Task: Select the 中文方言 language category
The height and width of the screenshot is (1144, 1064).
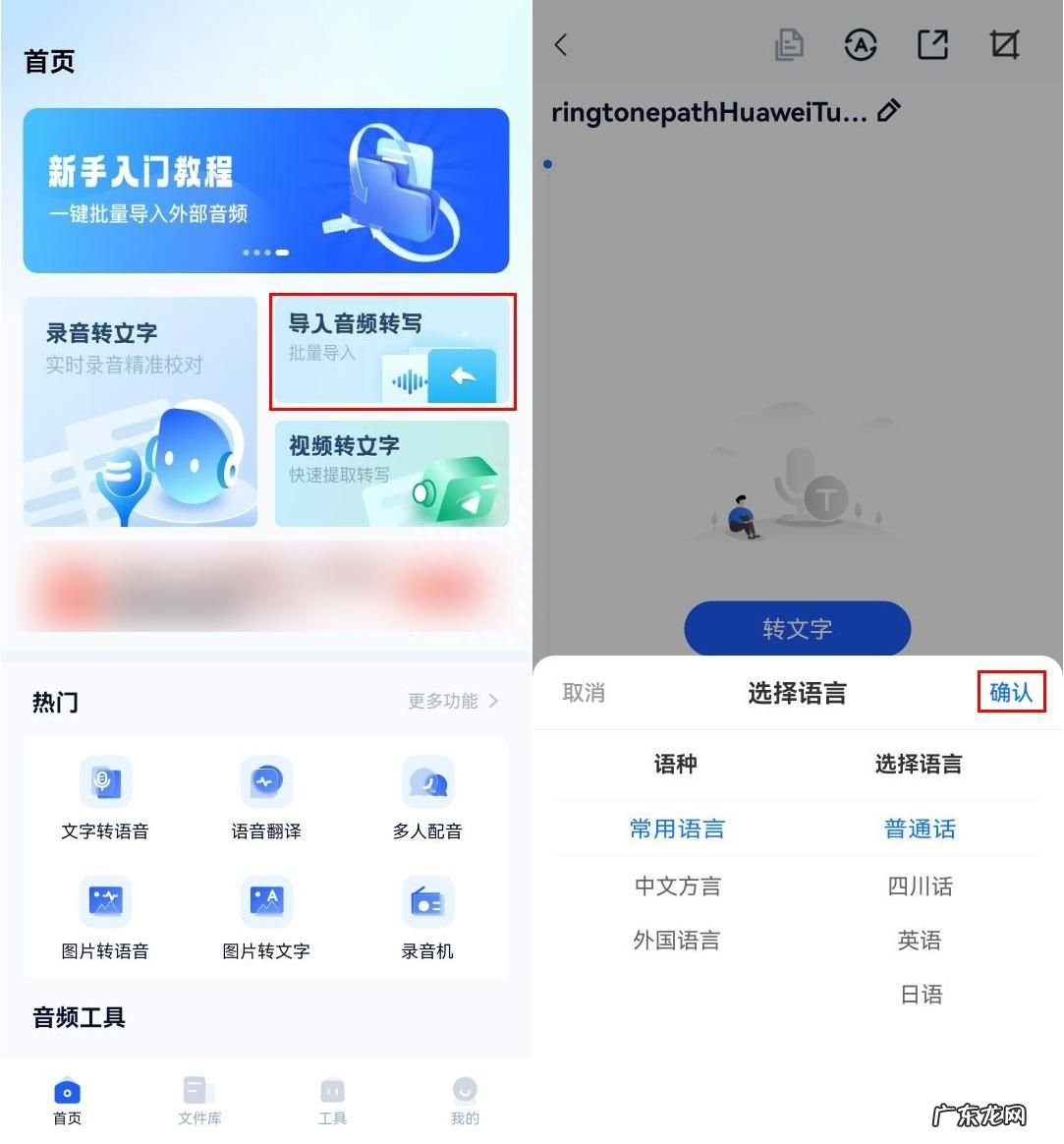Action: pyautogui.click(x=677, y=886)
